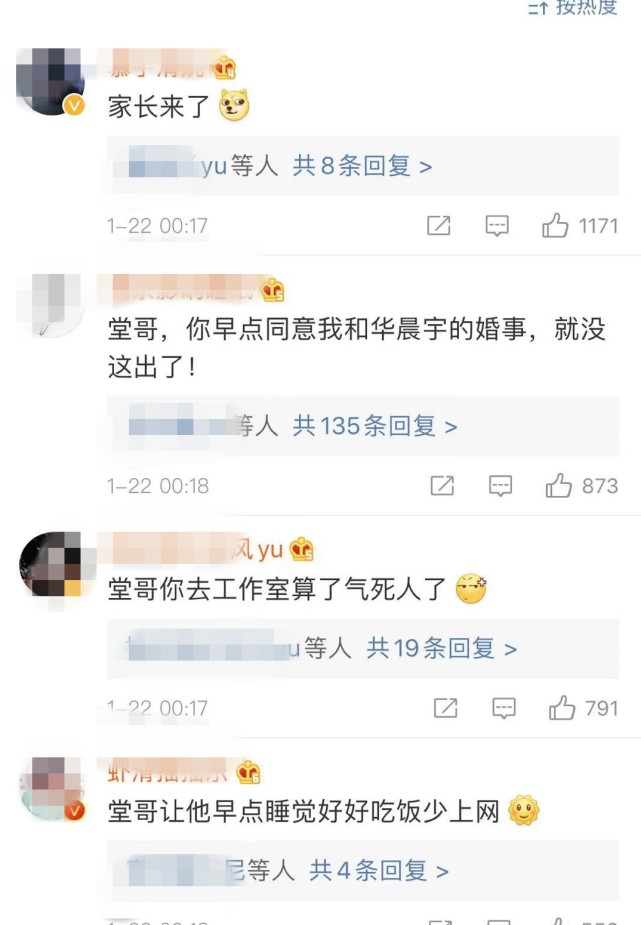Reply to the 堂哥你去工作室 comment
The width and height of the screenshot is (641, 925).
[504, 709]
